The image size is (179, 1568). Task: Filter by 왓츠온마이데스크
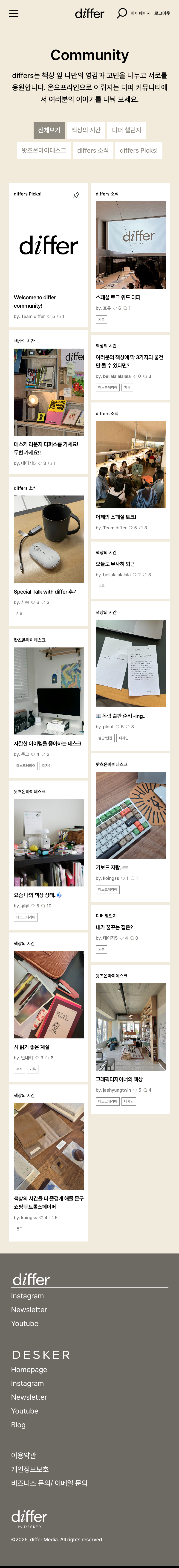point(44,150)
